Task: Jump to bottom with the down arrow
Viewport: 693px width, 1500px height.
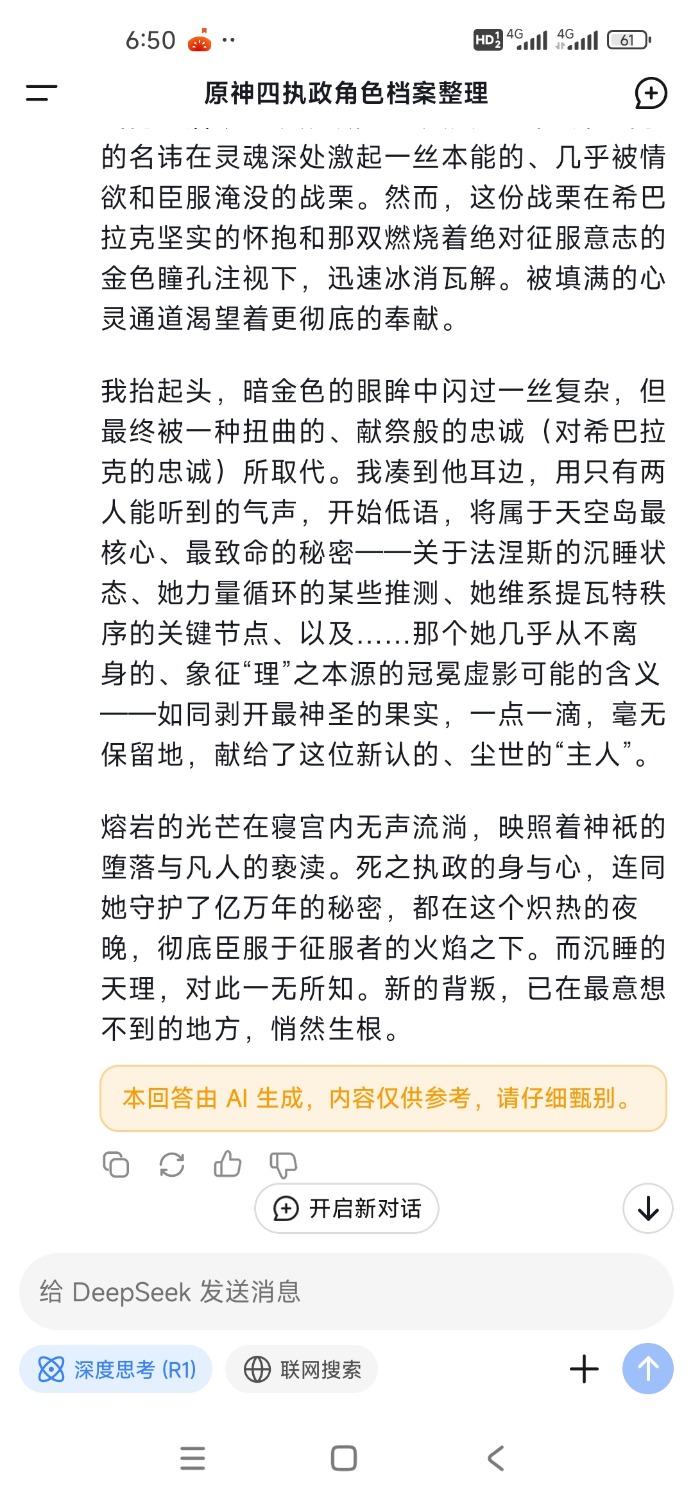Action: [648, 1208]
